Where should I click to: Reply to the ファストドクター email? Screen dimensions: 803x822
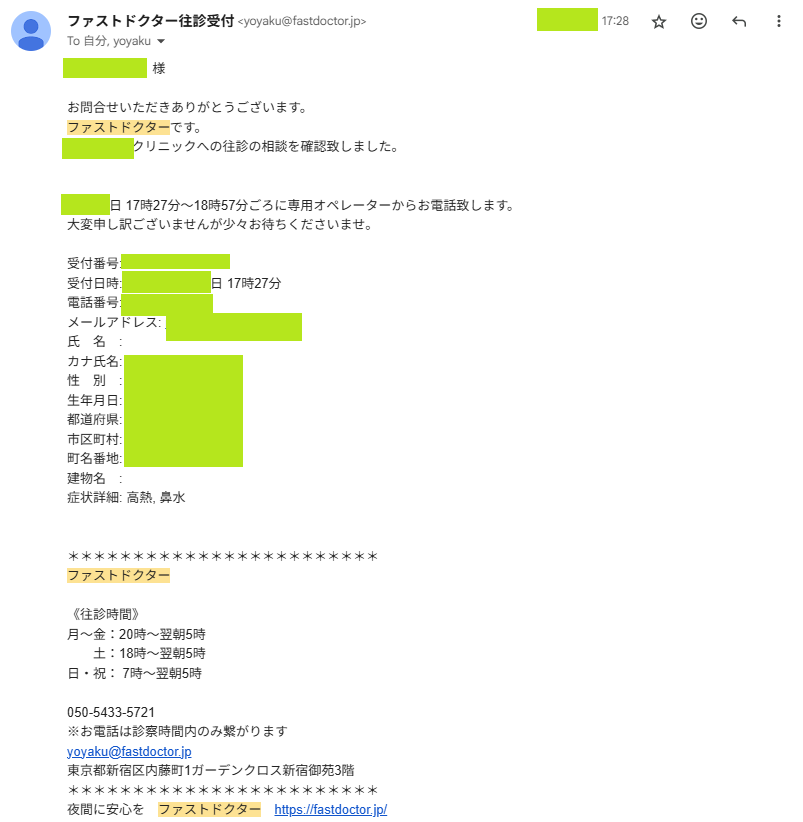(739, 21)
